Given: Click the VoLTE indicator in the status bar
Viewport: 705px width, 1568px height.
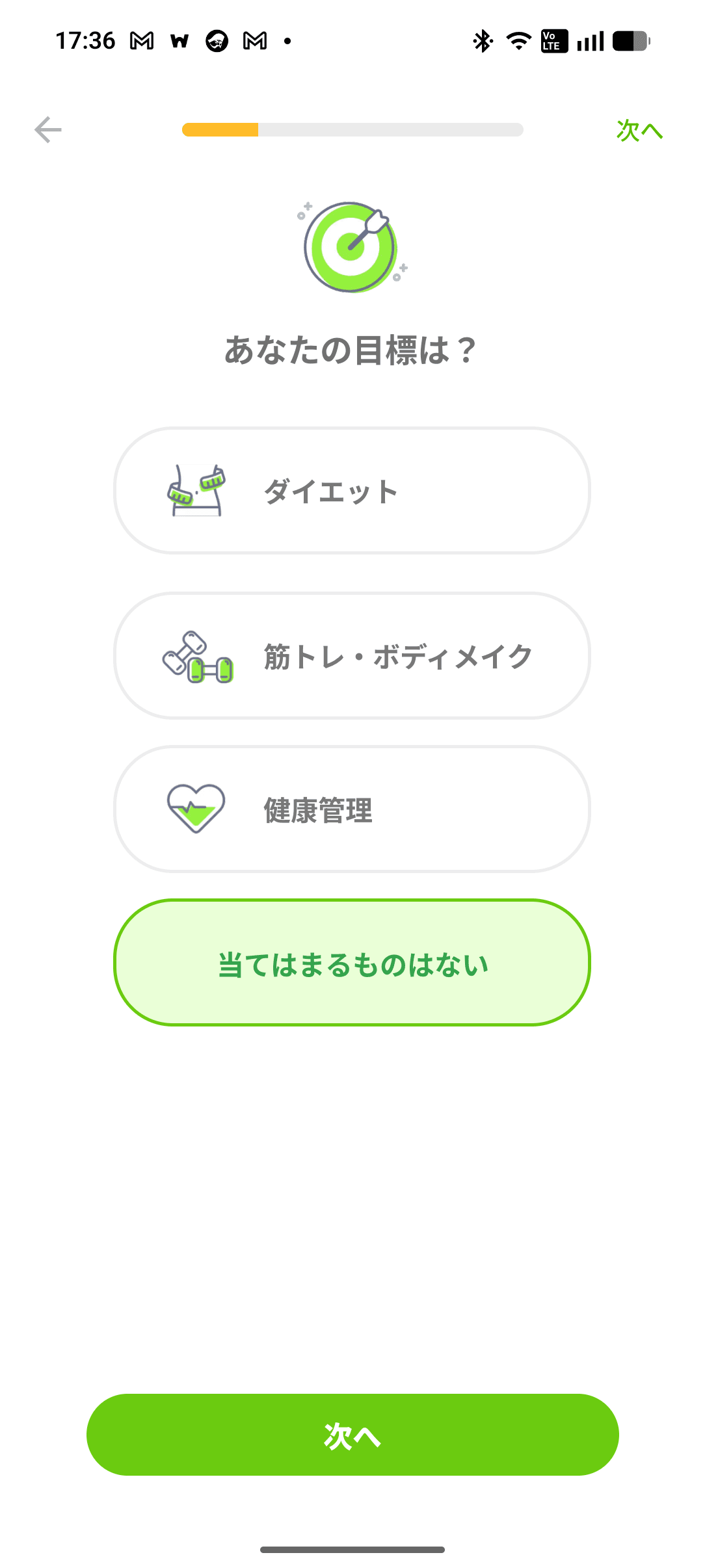Looking at the screenshot, I should coord(553,40).
